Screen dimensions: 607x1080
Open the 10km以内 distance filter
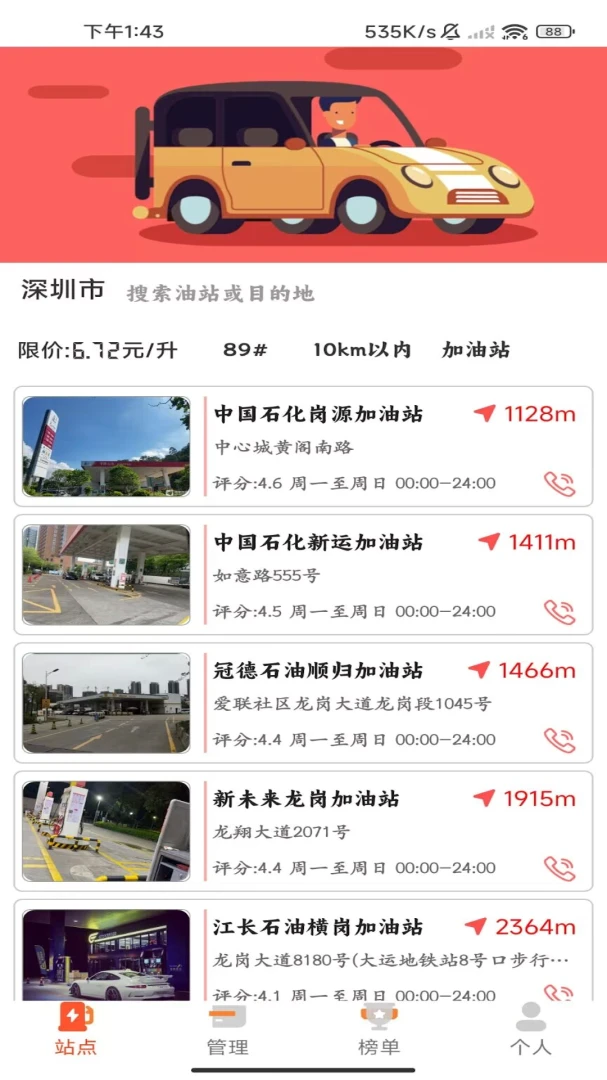click(x=362, y=350)
